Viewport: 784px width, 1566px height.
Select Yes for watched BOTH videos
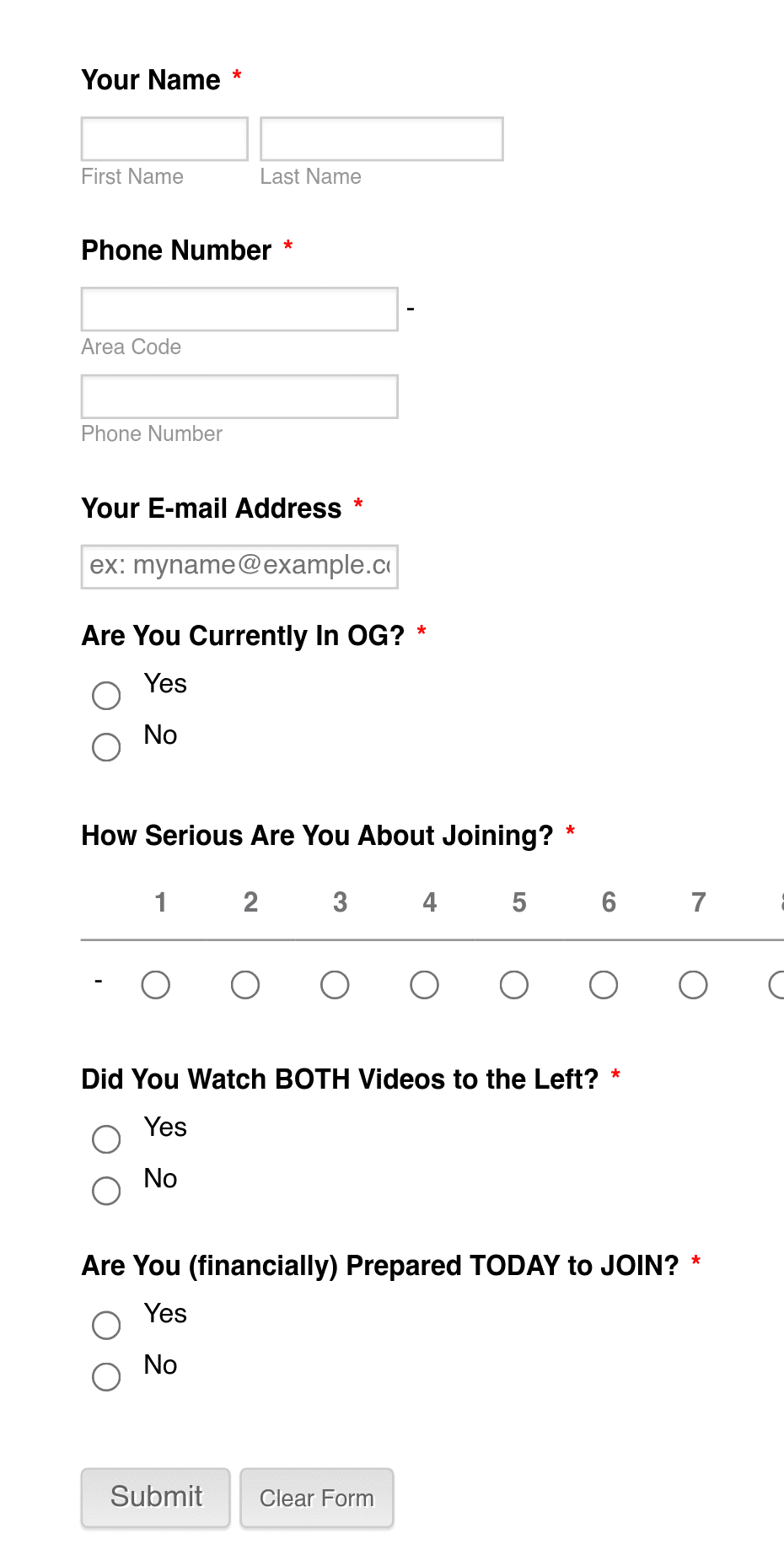click(106, 1139)
